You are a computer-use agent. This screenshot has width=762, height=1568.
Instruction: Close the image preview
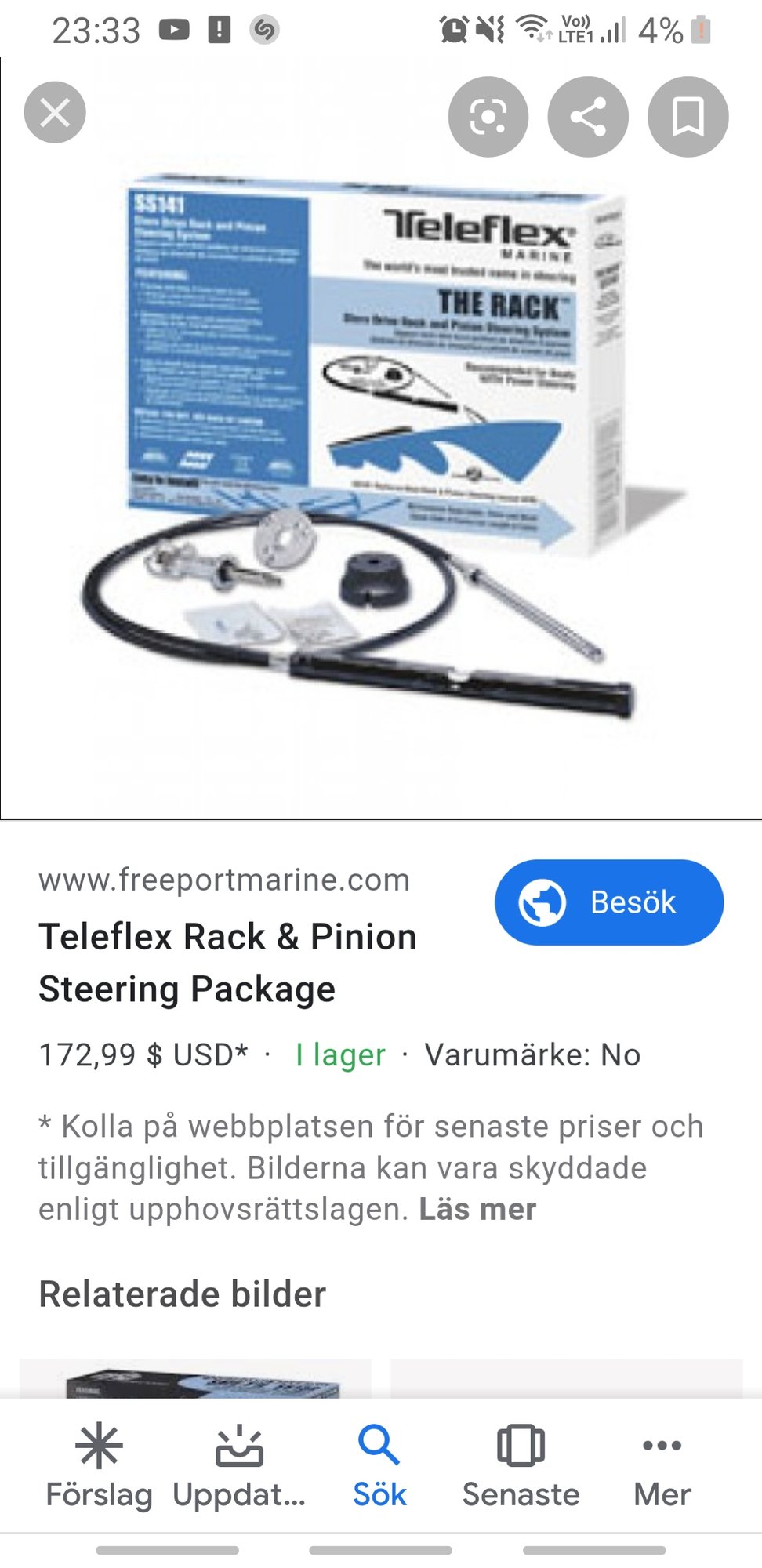click(55, 112)
